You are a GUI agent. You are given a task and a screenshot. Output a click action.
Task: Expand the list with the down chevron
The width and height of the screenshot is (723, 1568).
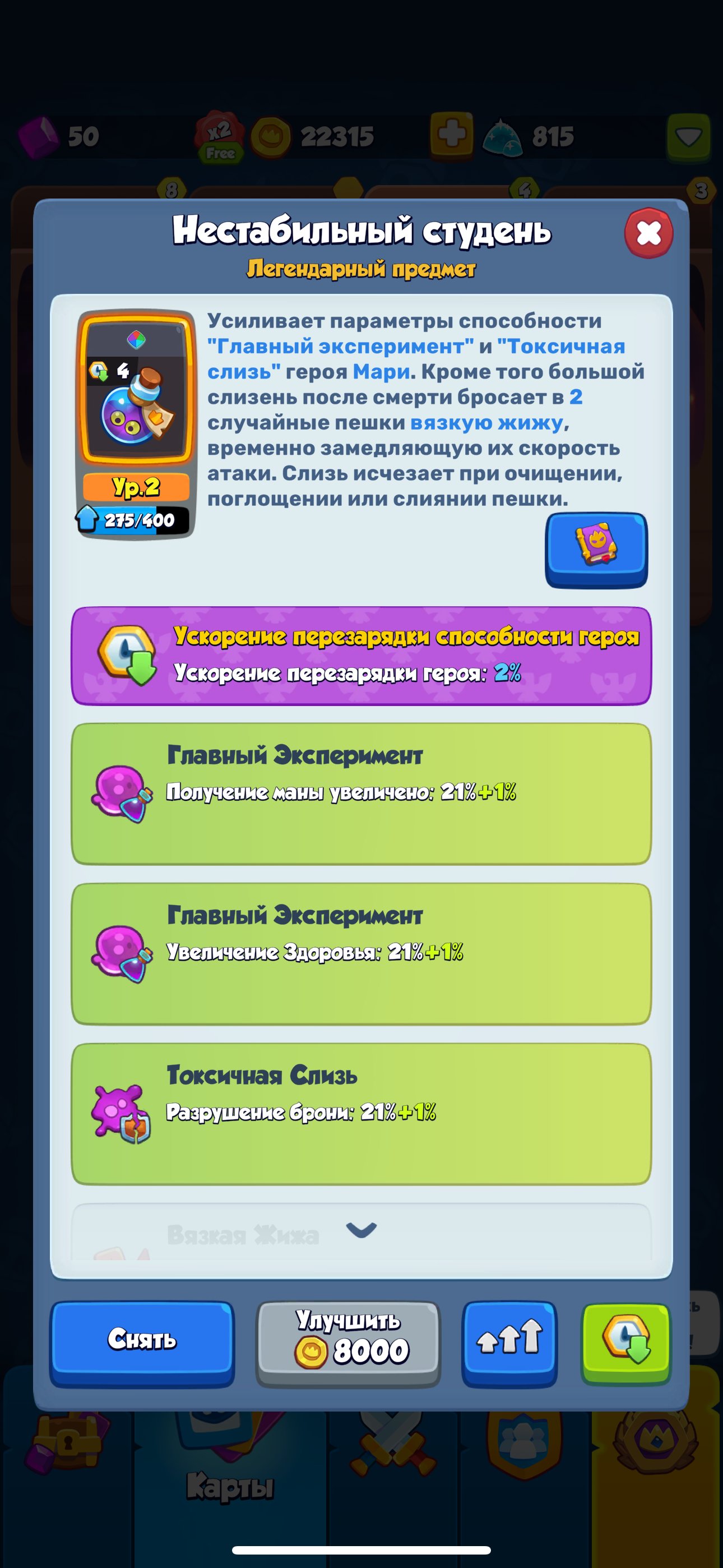coord(361,1230)
